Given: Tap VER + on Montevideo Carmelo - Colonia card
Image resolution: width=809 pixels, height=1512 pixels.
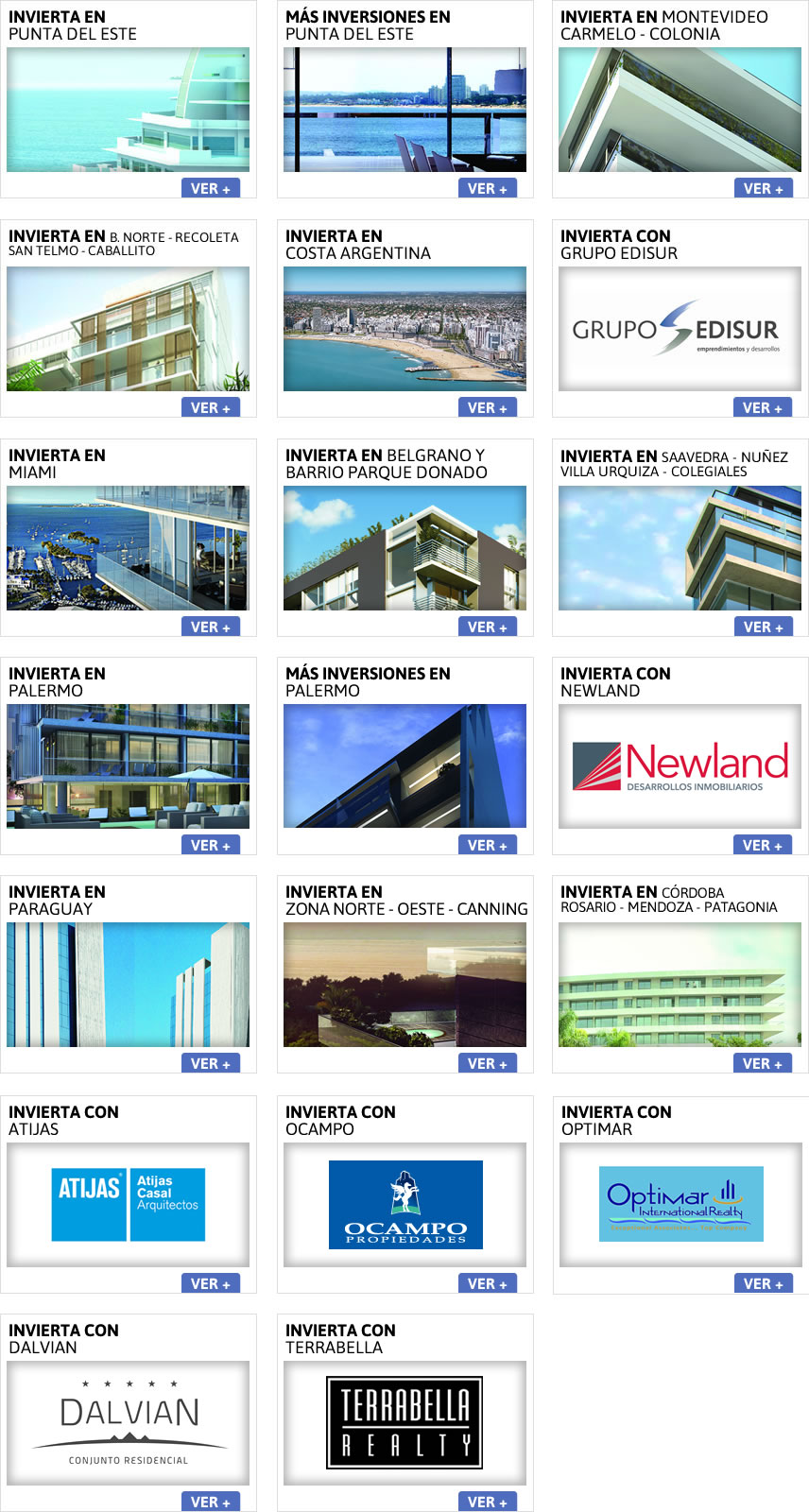Looking at the screenshot, I should pos(763,188).
